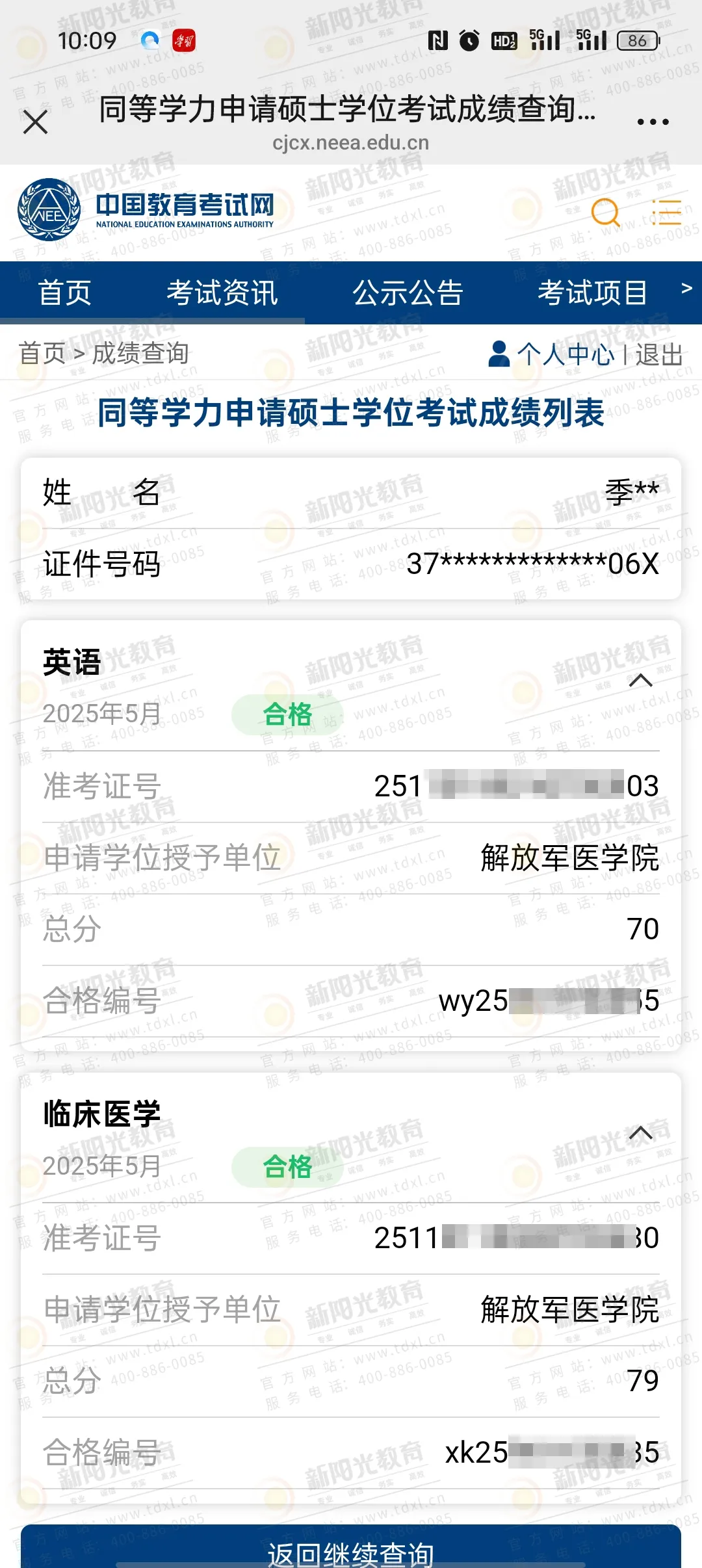The image size is (702, 1568).
Task: Open the three-dot overflow menu
Action: point(653,122)
